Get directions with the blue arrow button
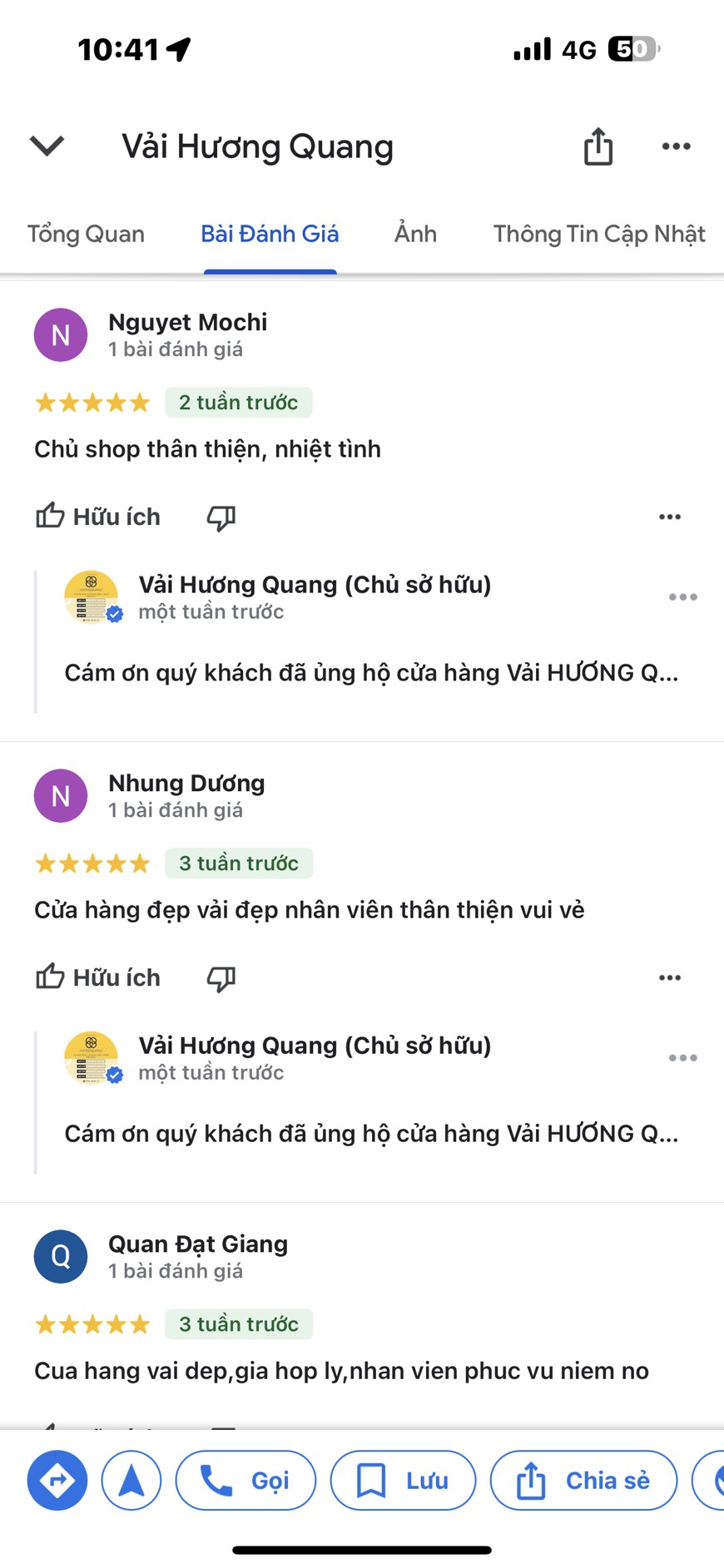 pyautogui.click(x=57, y=1480)
